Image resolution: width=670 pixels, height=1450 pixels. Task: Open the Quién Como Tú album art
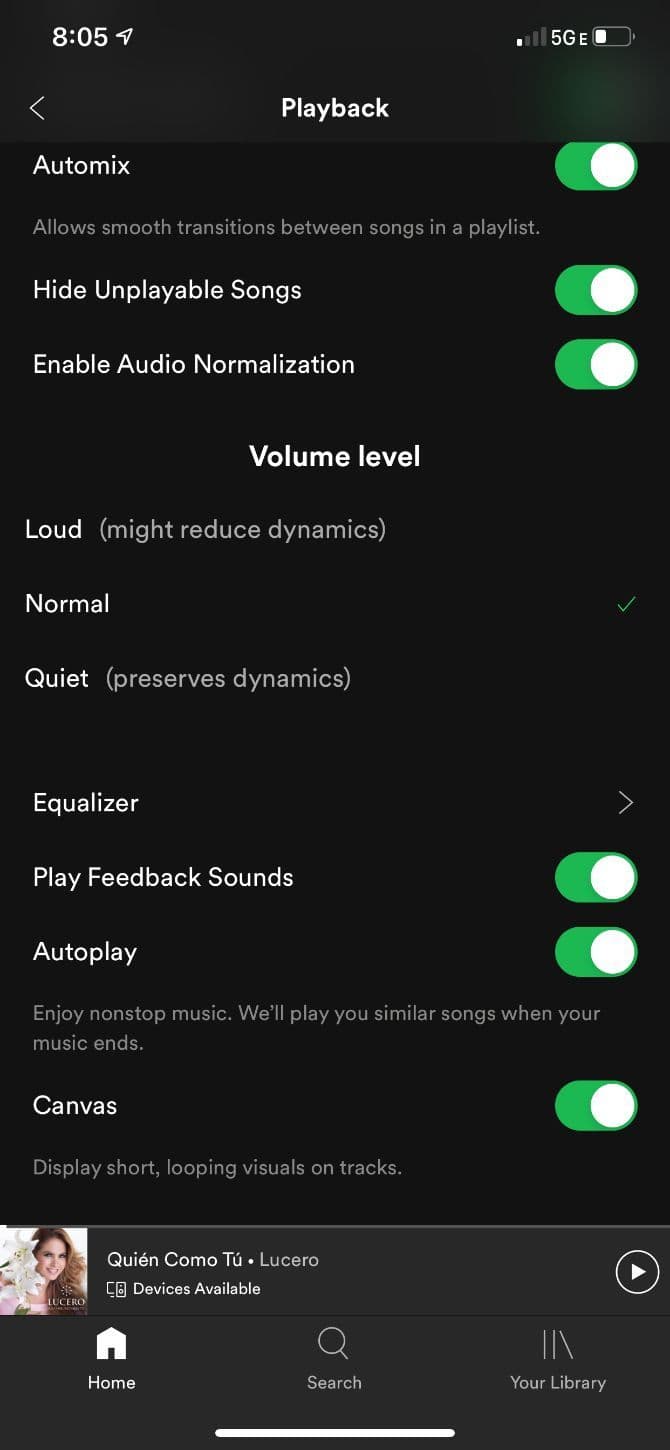coord(44,1271)
